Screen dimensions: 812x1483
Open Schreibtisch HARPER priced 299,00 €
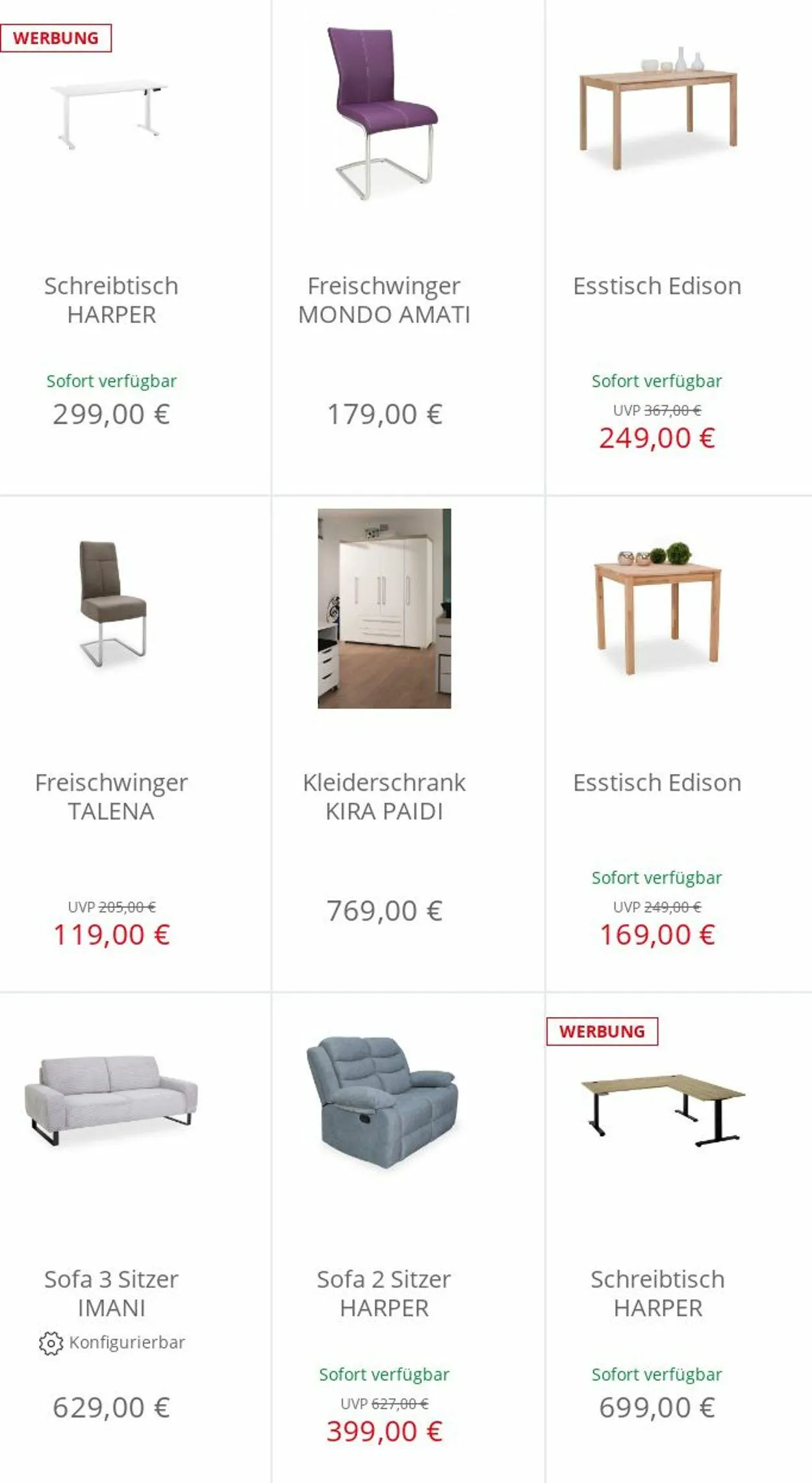[111, 300]
